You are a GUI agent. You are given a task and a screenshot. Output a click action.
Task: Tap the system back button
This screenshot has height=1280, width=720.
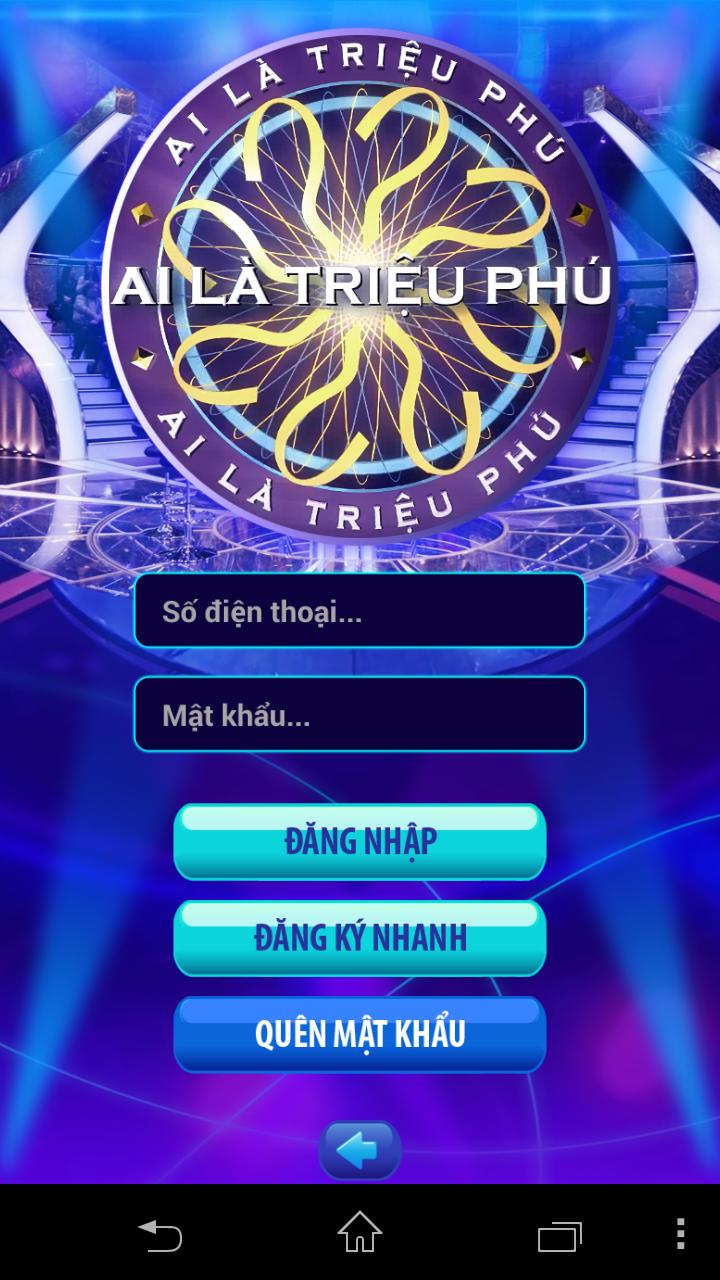pyautogui.click(x=160, y=1233)
